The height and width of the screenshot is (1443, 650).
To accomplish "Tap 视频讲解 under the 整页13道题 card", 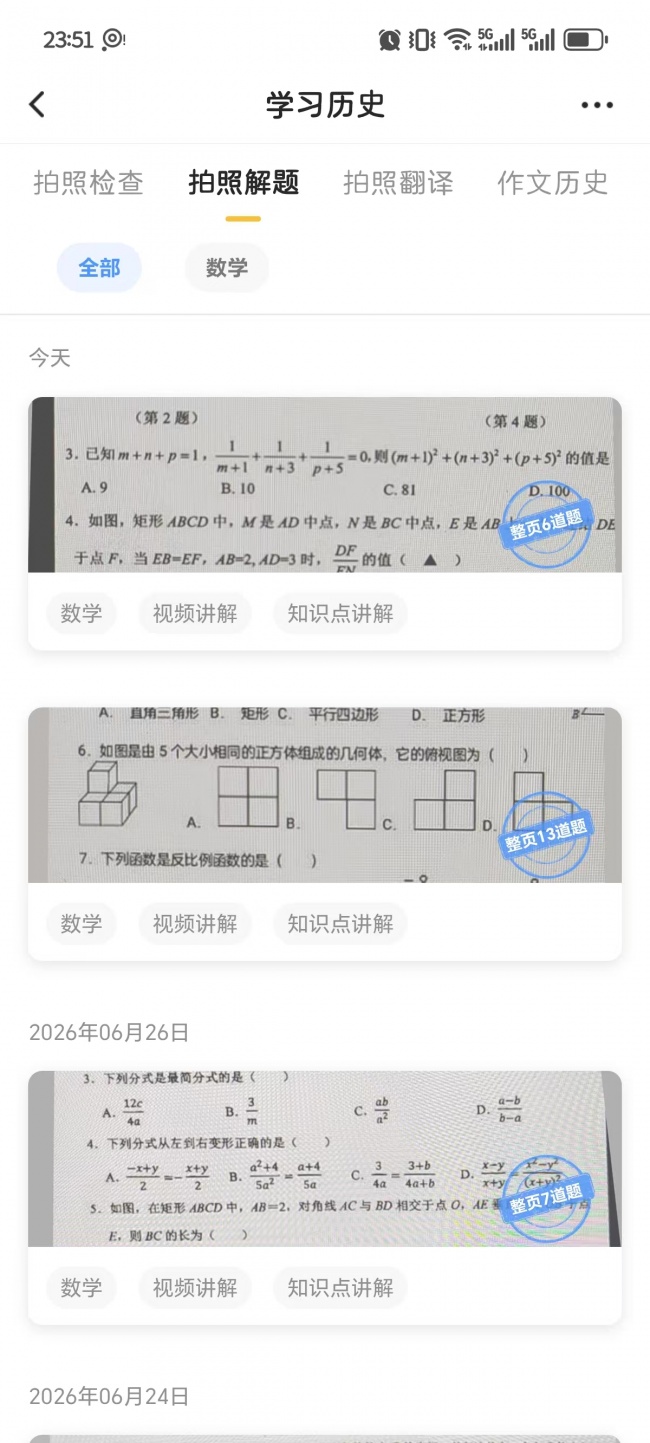I will (195, 923).
